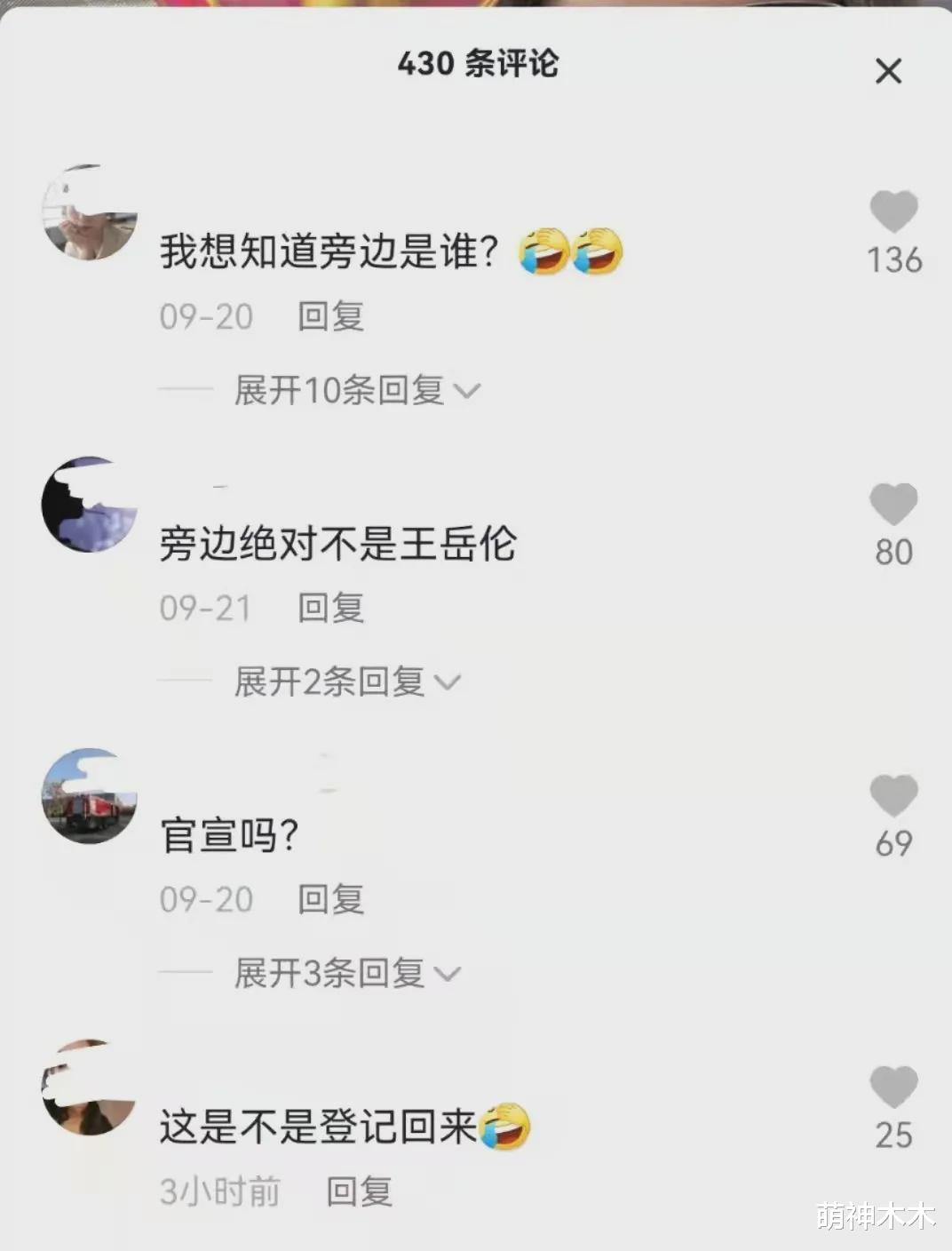Tap the 09-21 timestamp
Image resolution: width=952 pixels, height=1251 pixels.
(x=206, y=608)
